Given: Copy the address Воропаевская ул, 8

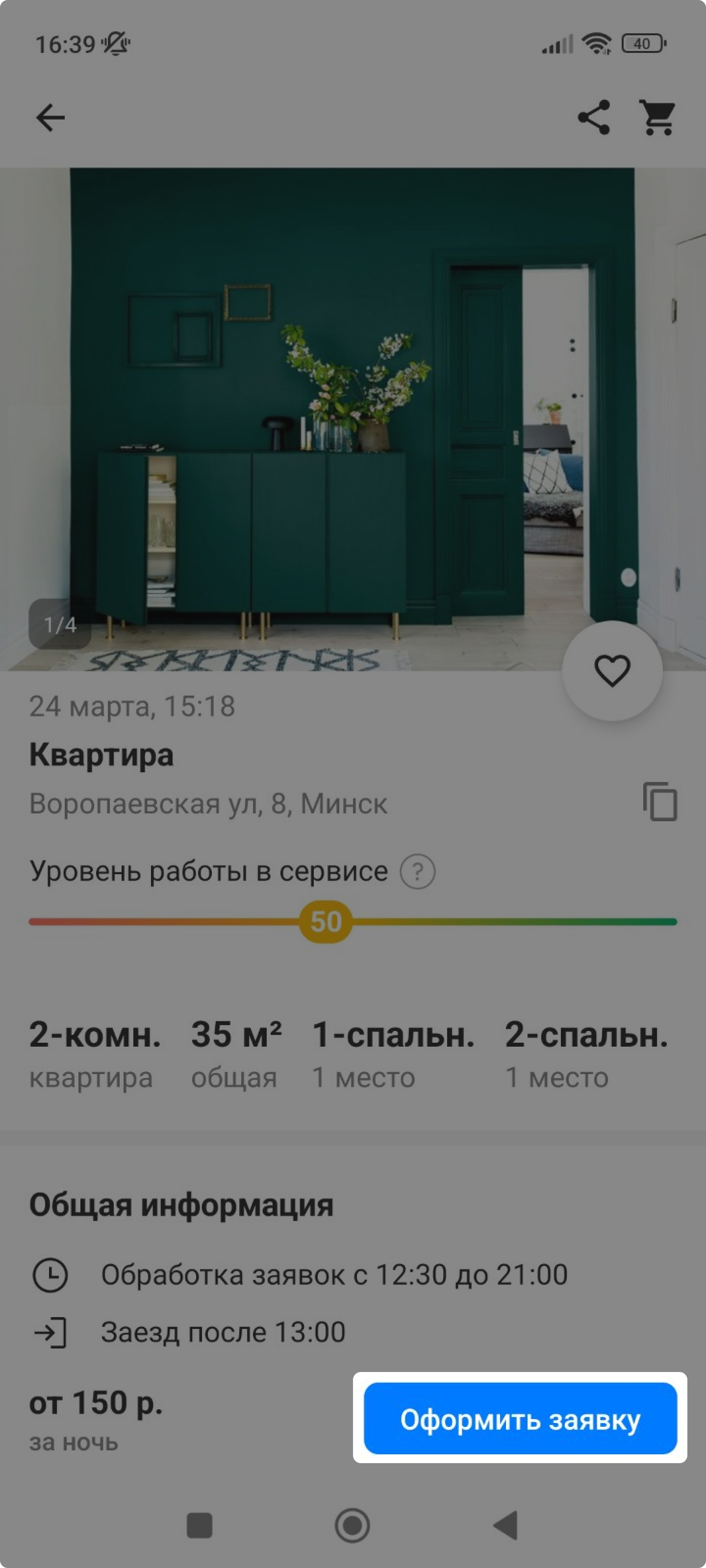Looking at the screenshot, I should tap(660, 802).
